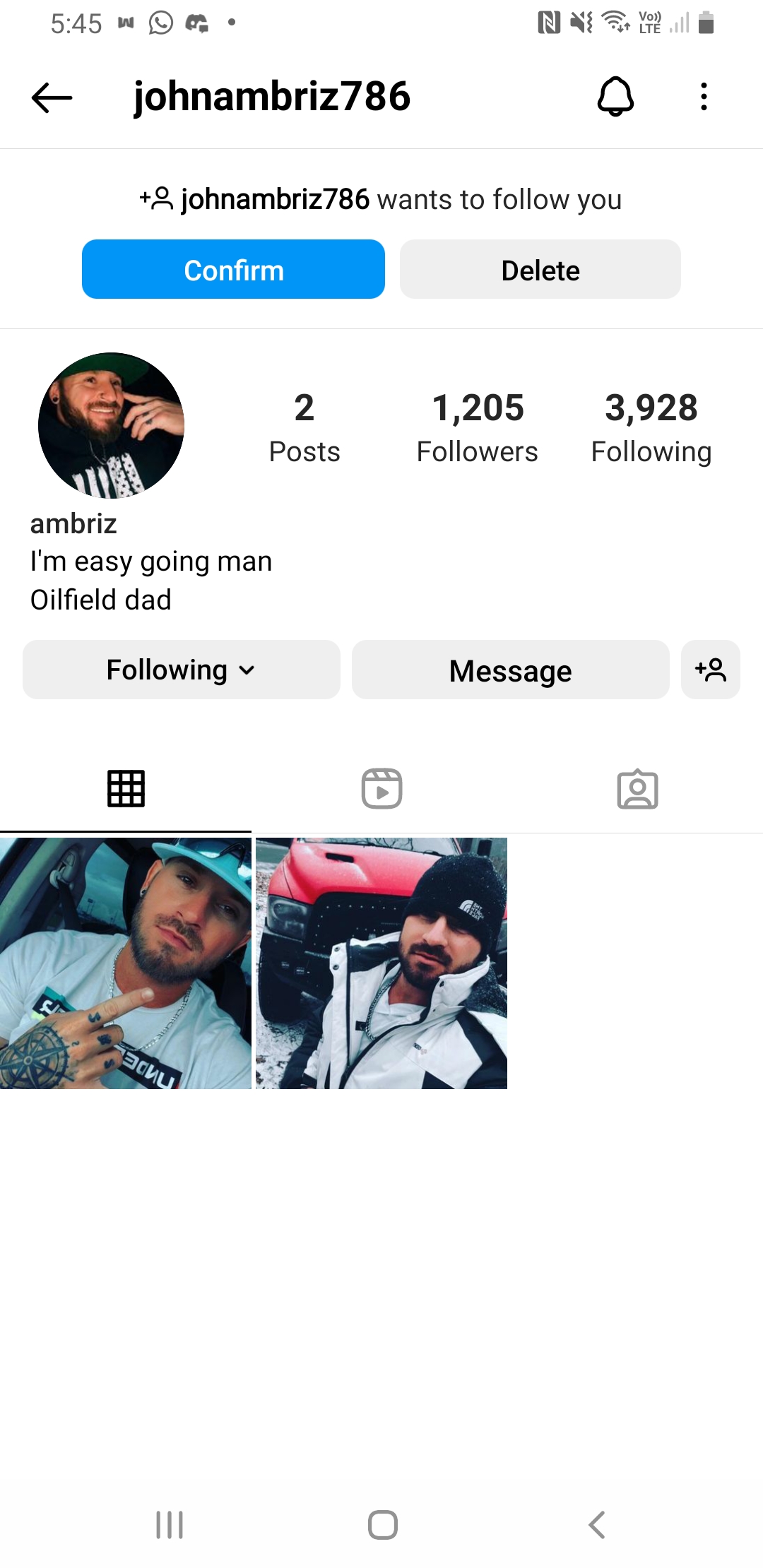Open the 3,928 Following list
The image size is (763, 1568).
coord(651,427)
